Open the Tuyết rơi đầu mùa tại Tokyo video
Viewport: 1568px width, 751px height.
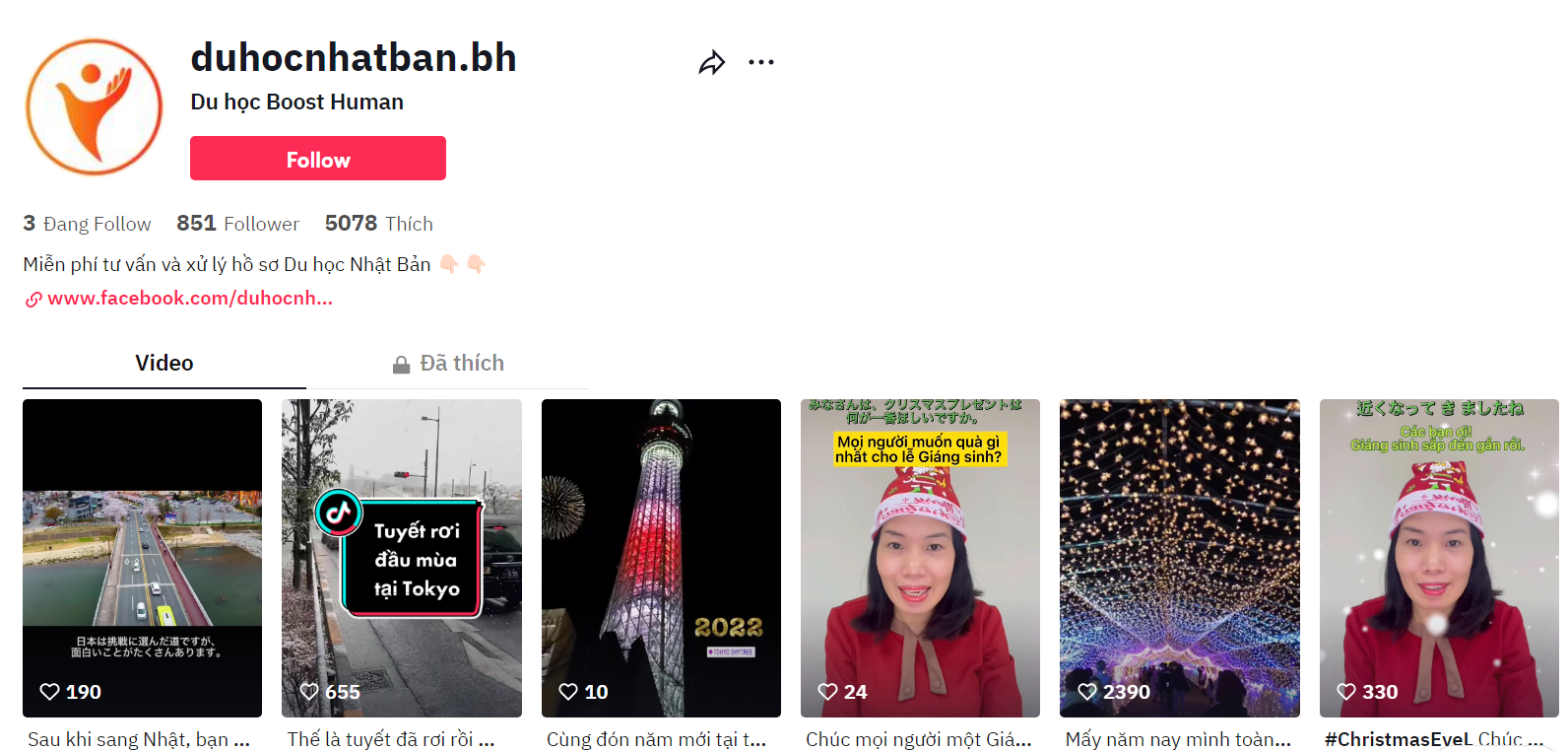401,557
